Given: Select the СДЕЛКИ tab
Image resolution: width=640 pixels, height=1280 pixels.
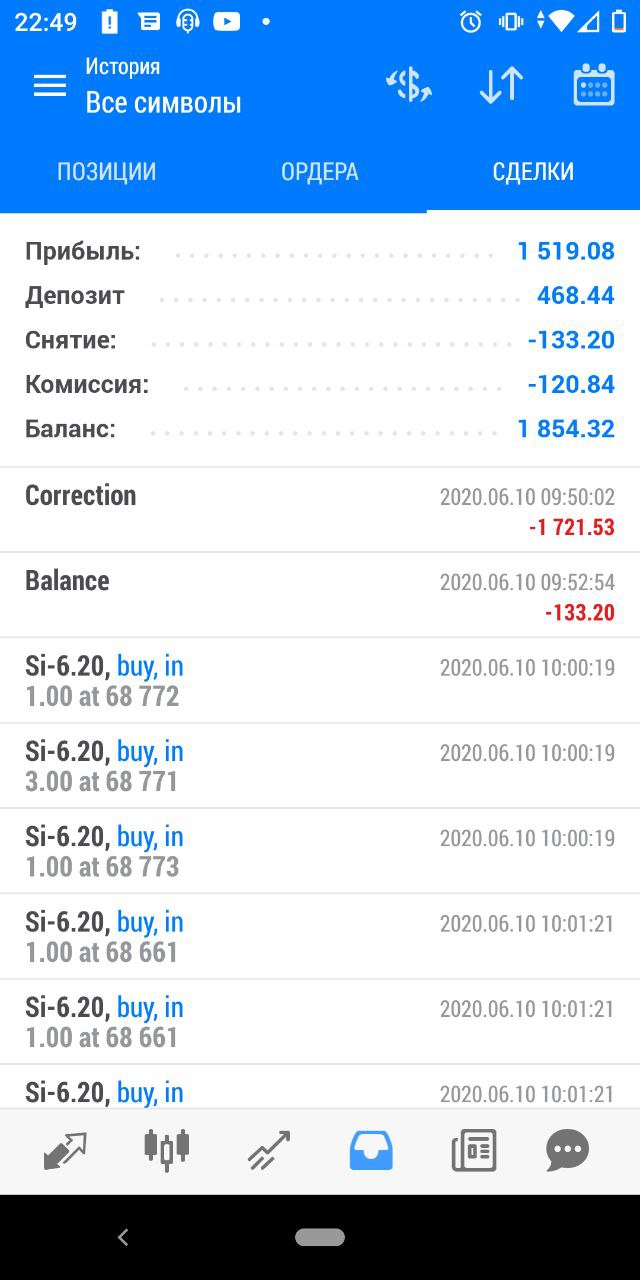Looking at the screenshot, I should 533,172.
